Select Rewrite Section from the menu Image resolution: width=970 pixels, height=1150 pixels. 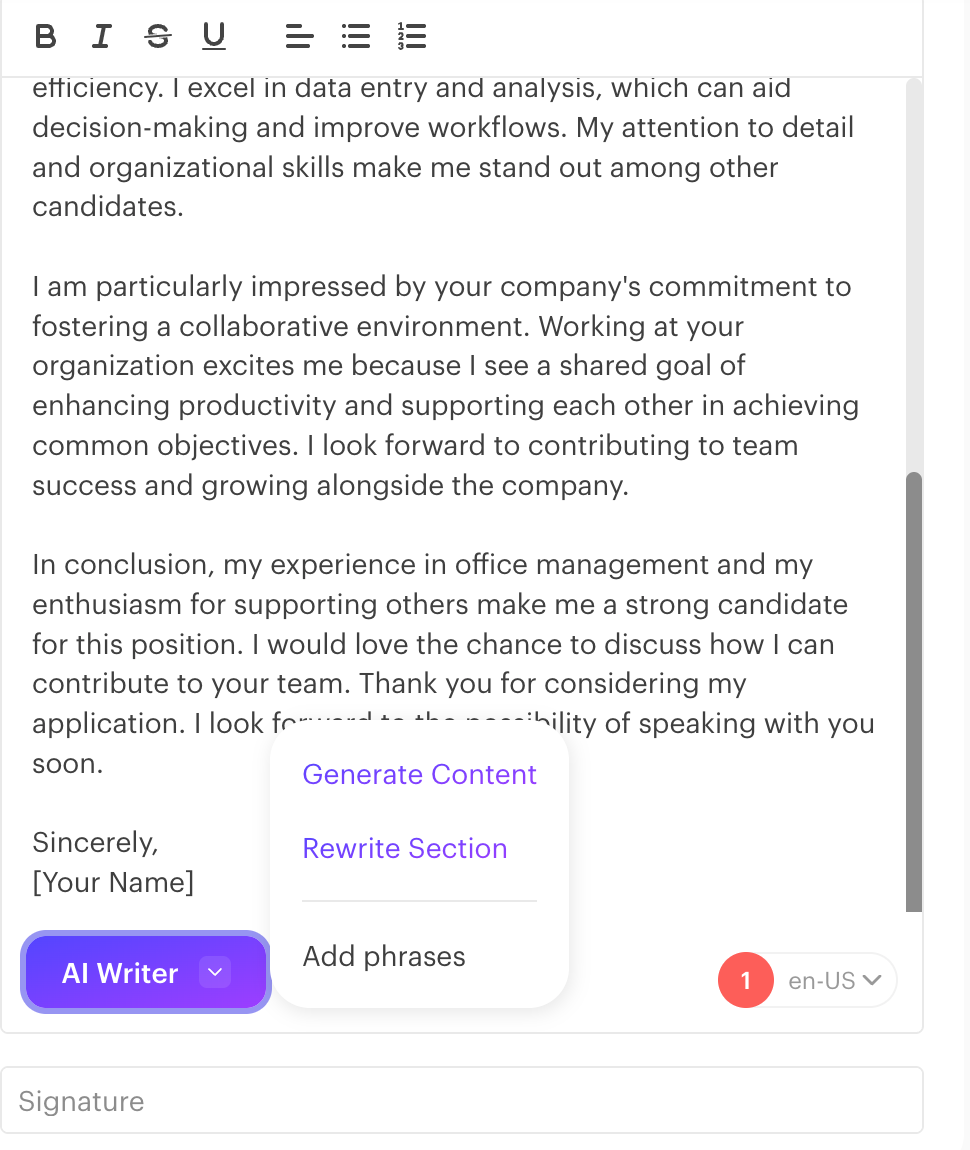[x=404, y=848]
